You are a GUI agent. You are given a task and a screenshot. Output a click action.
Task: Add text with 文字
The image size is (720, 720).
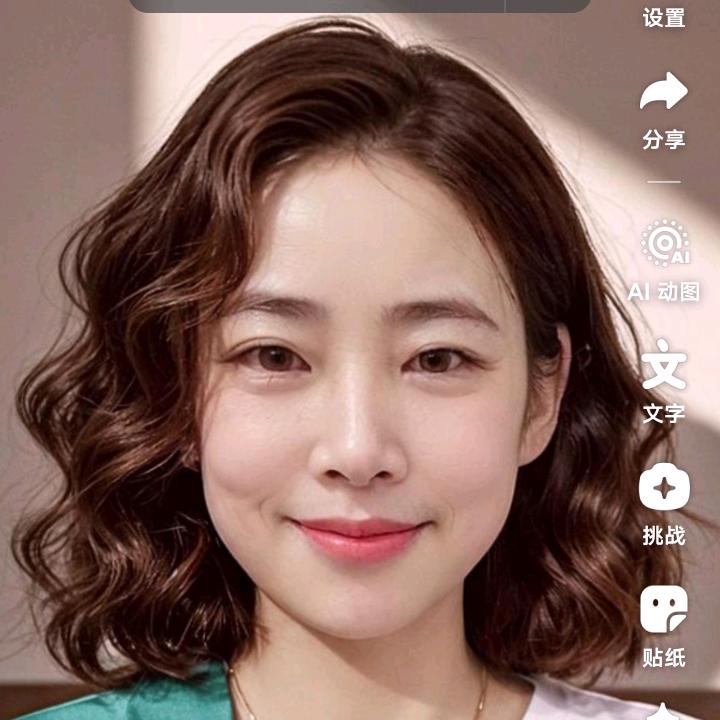[x=664, y=366]
